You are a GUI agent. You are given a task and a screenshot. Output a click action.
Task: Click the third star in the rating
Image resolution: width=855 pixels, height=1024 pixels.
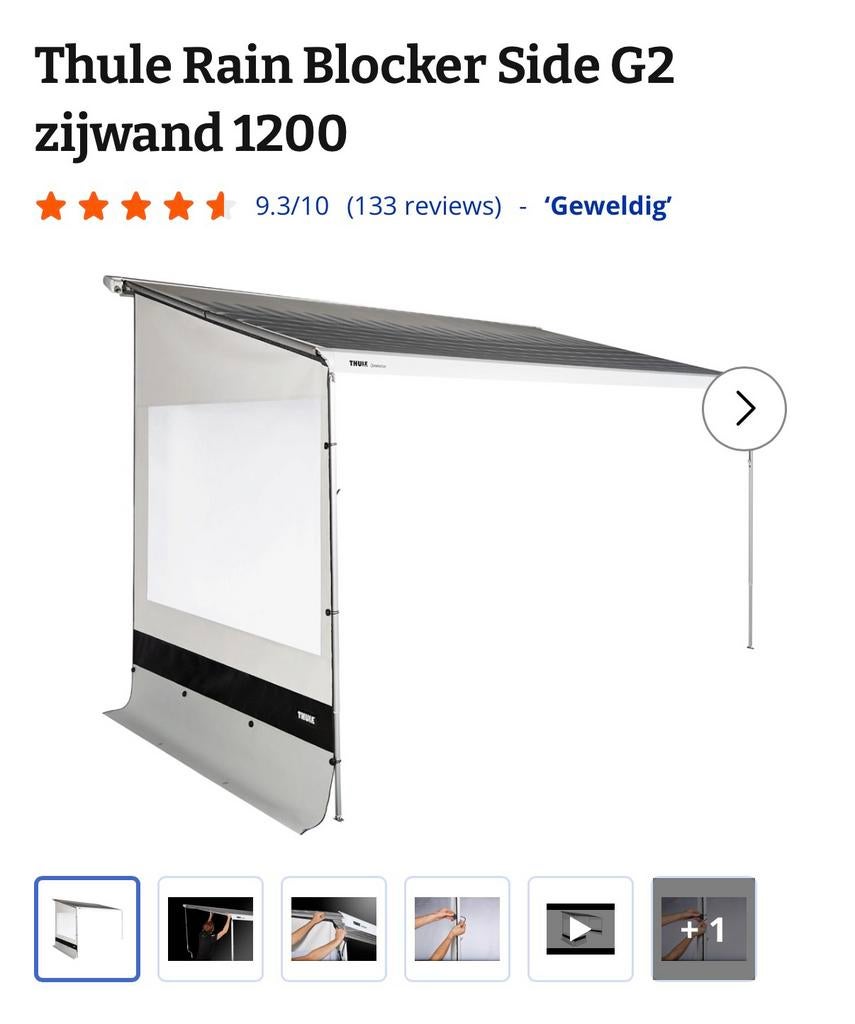[136, 206]
